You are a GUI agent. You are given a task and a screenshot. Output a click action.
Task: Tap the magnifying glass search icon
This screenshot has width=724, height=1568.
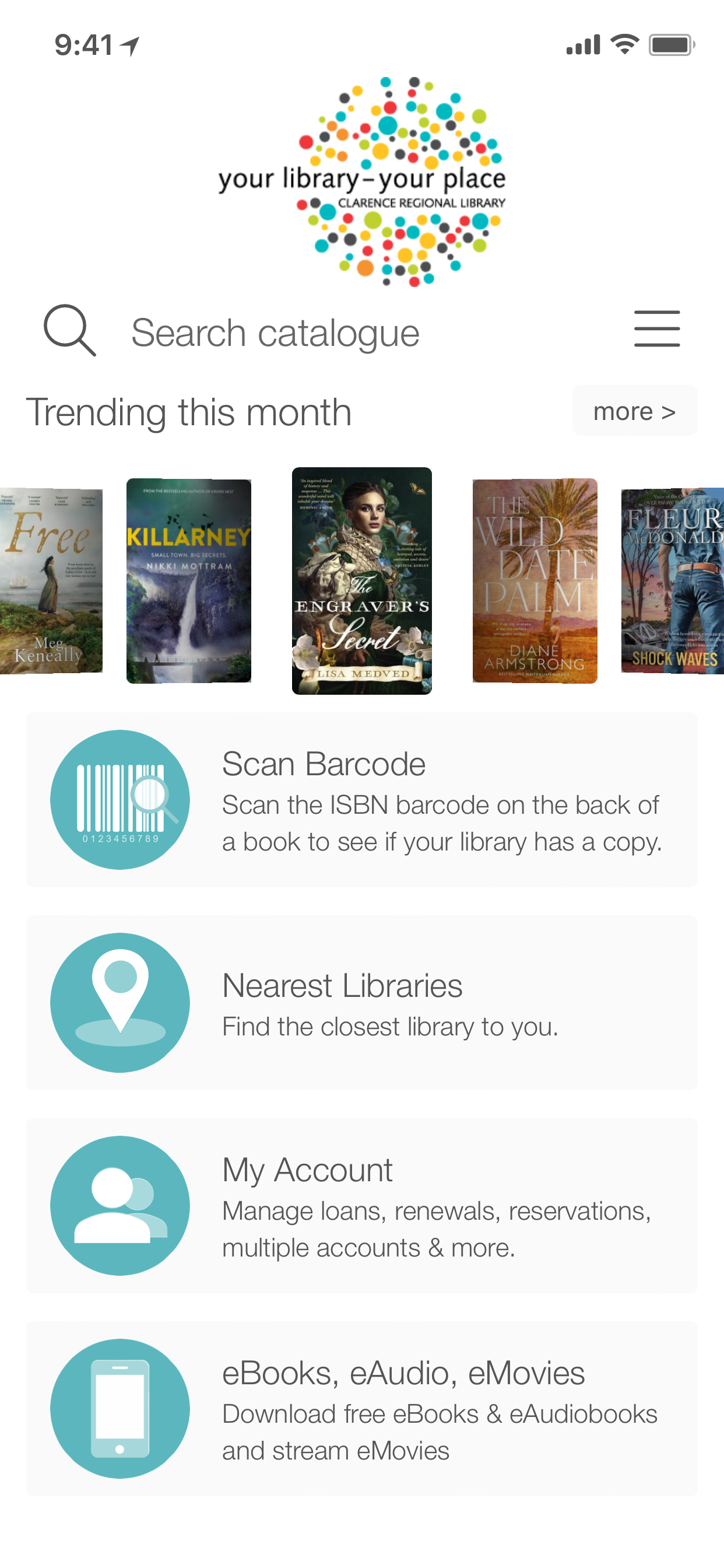point(69,331)
